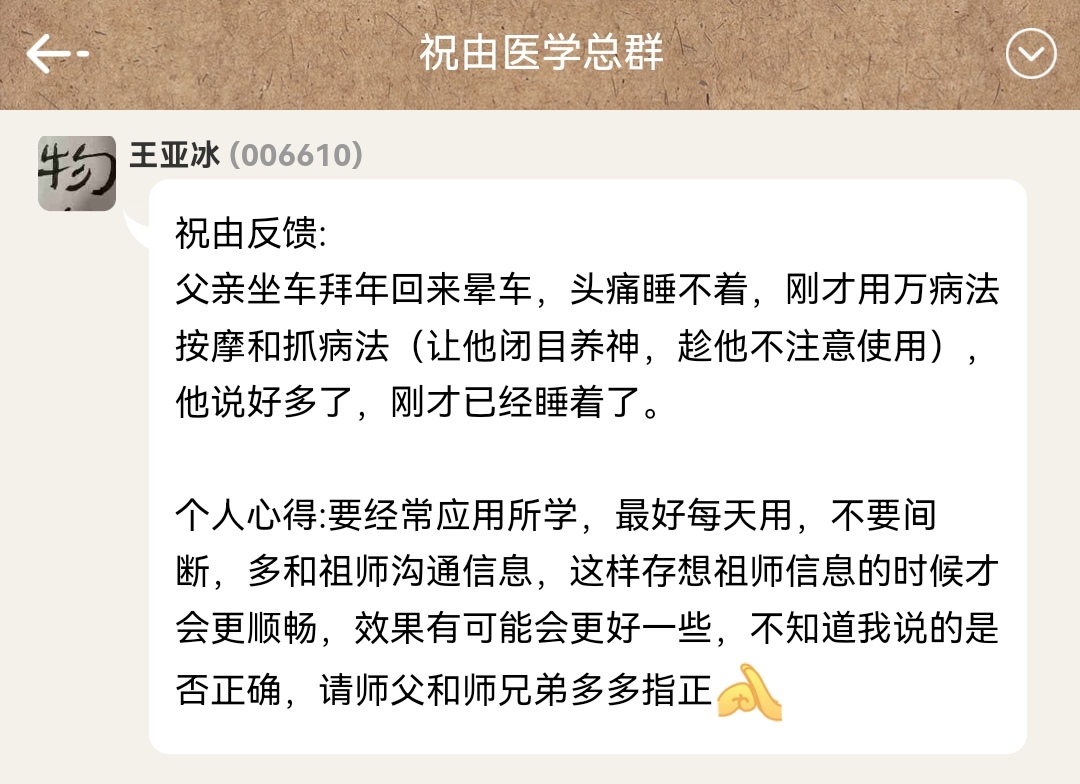Go back using the arrow in header
Viewport: 1080px width, 784px height.
[55, 53]
